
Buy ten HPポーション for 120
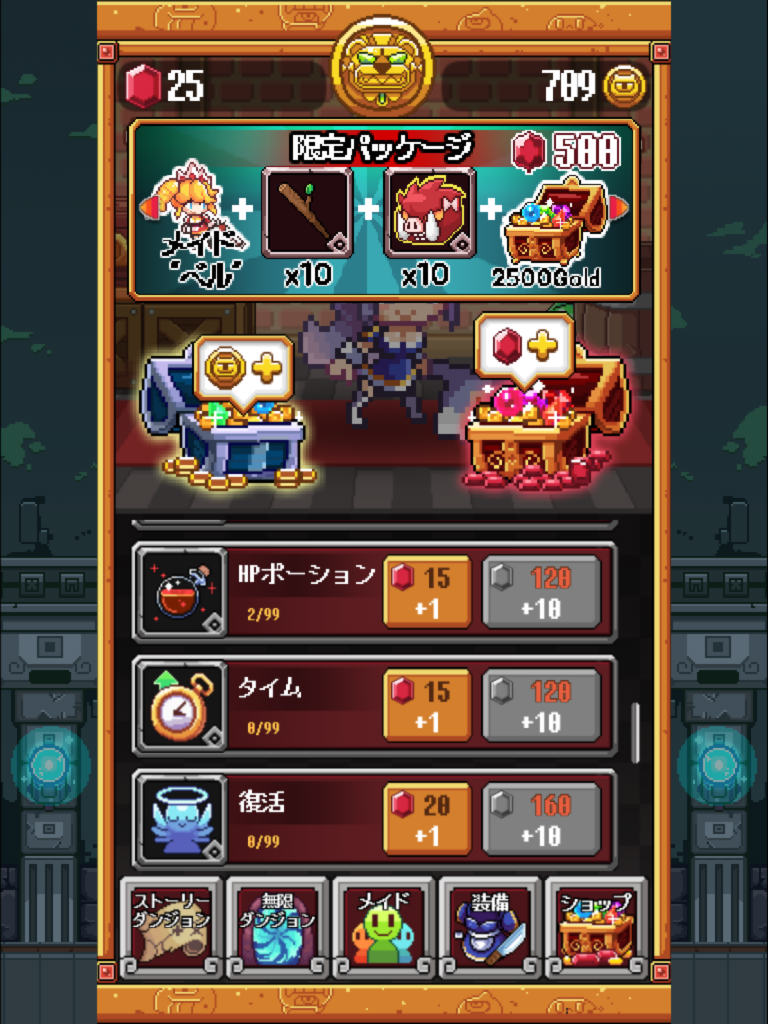click(x=541, y=592)
